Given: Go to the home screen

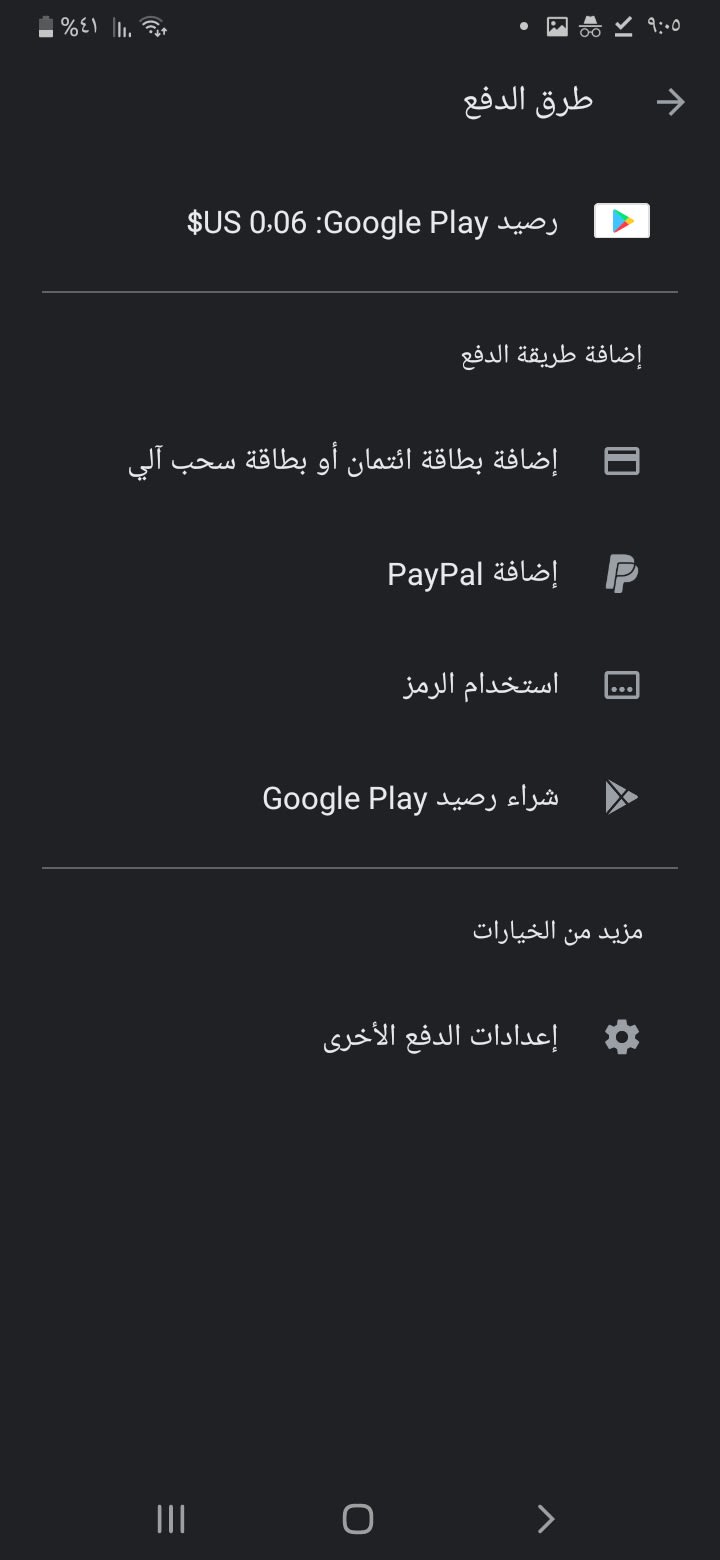Looking at the screenshot, I should tap(358, 1519).
